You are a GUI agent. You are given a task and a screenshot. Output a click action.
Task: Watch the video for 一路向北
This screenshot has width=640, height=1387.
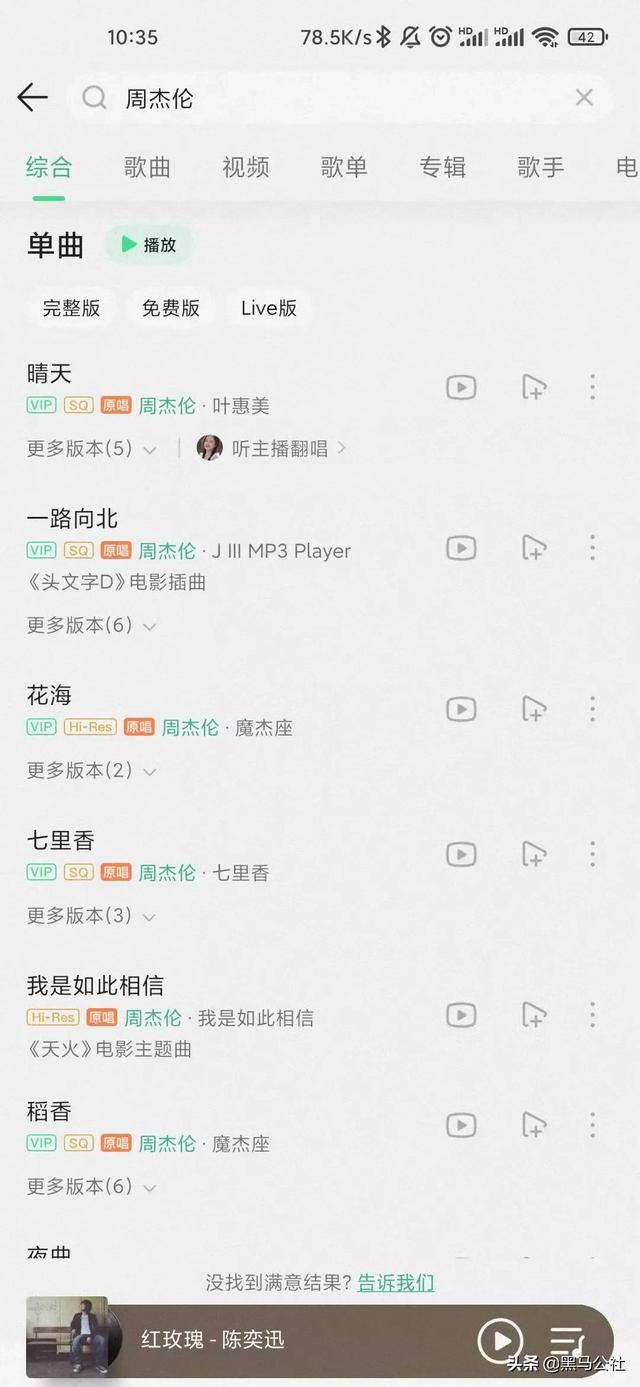coord(461,548)
